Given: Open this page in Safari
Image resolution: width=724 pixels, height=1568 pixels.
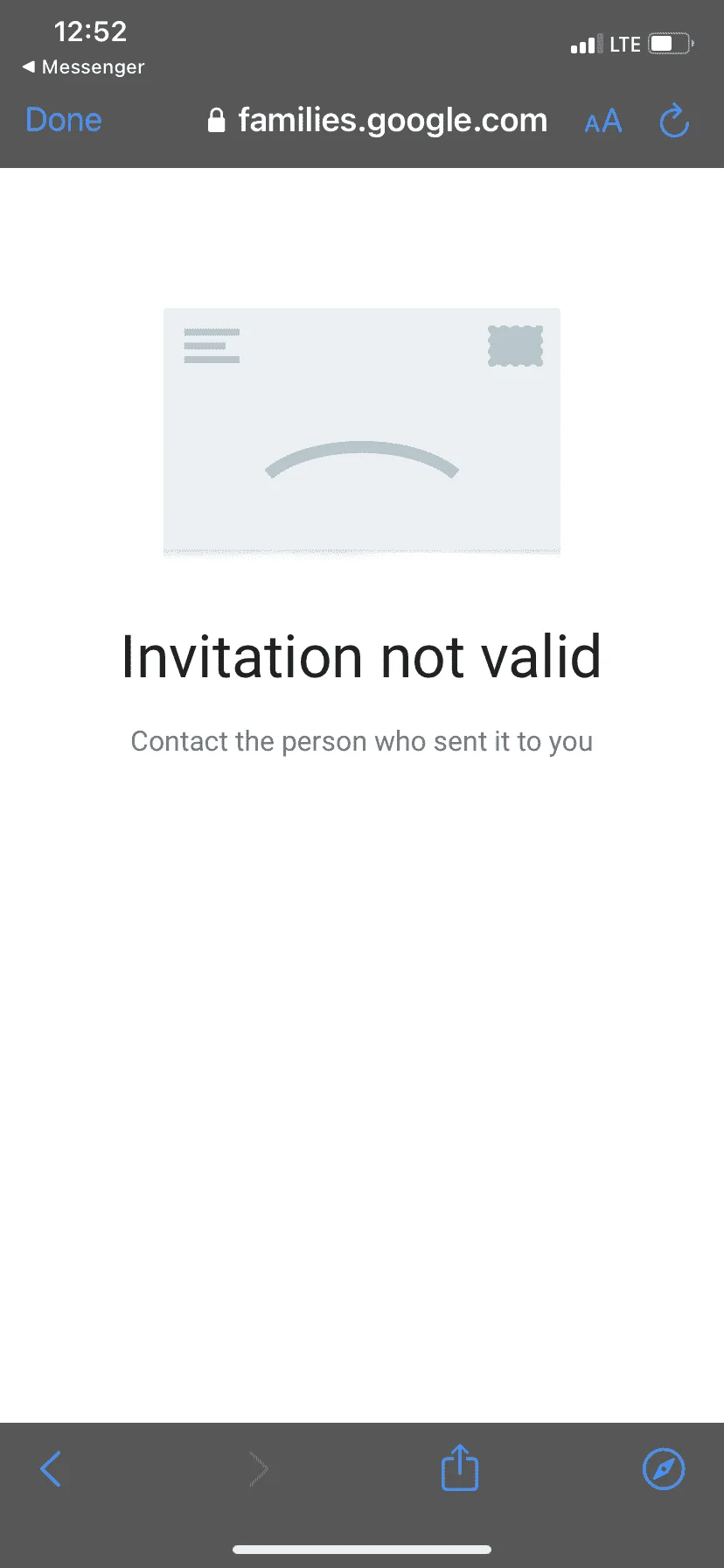Looking at the screenshot, I should tap(664, 1468).
